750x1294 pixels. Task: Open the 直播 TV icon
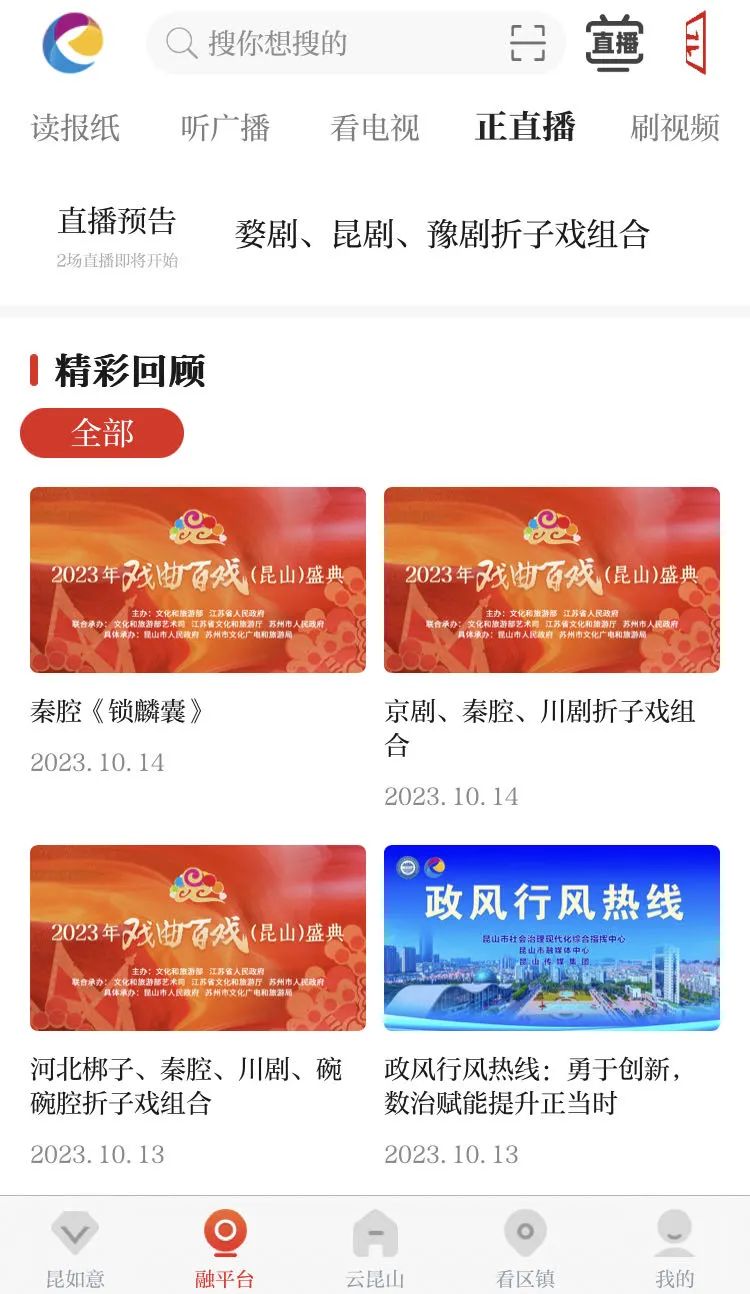click(x=614, y=43)
